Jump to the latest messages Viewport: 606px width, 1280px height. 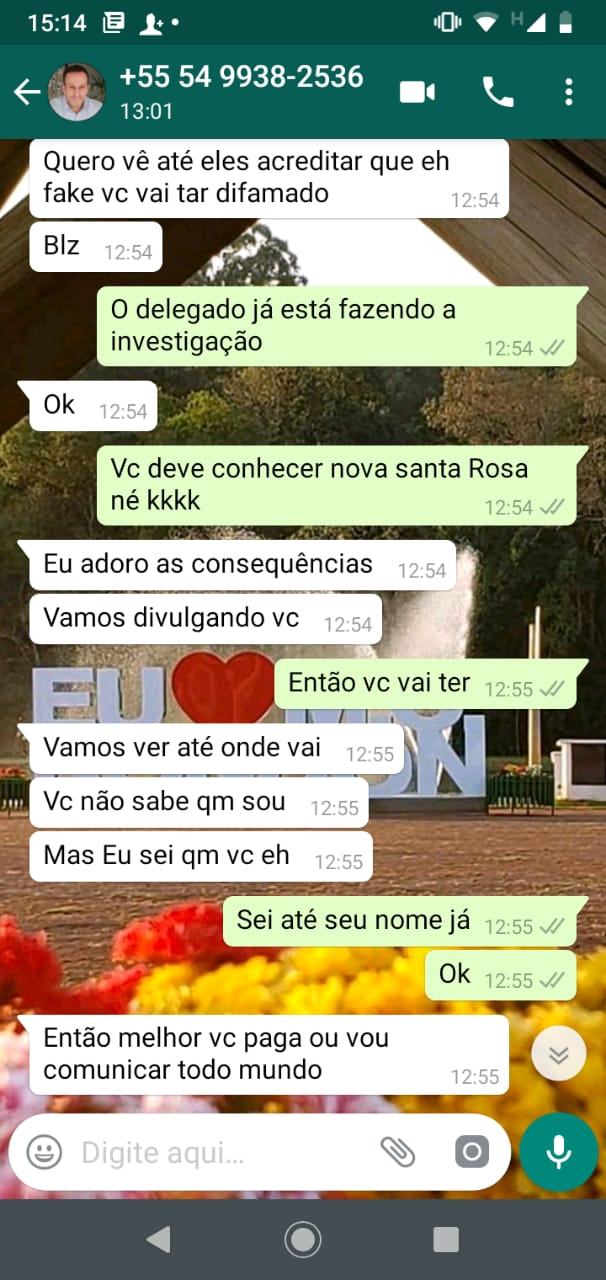click(x=558, y=1053)
